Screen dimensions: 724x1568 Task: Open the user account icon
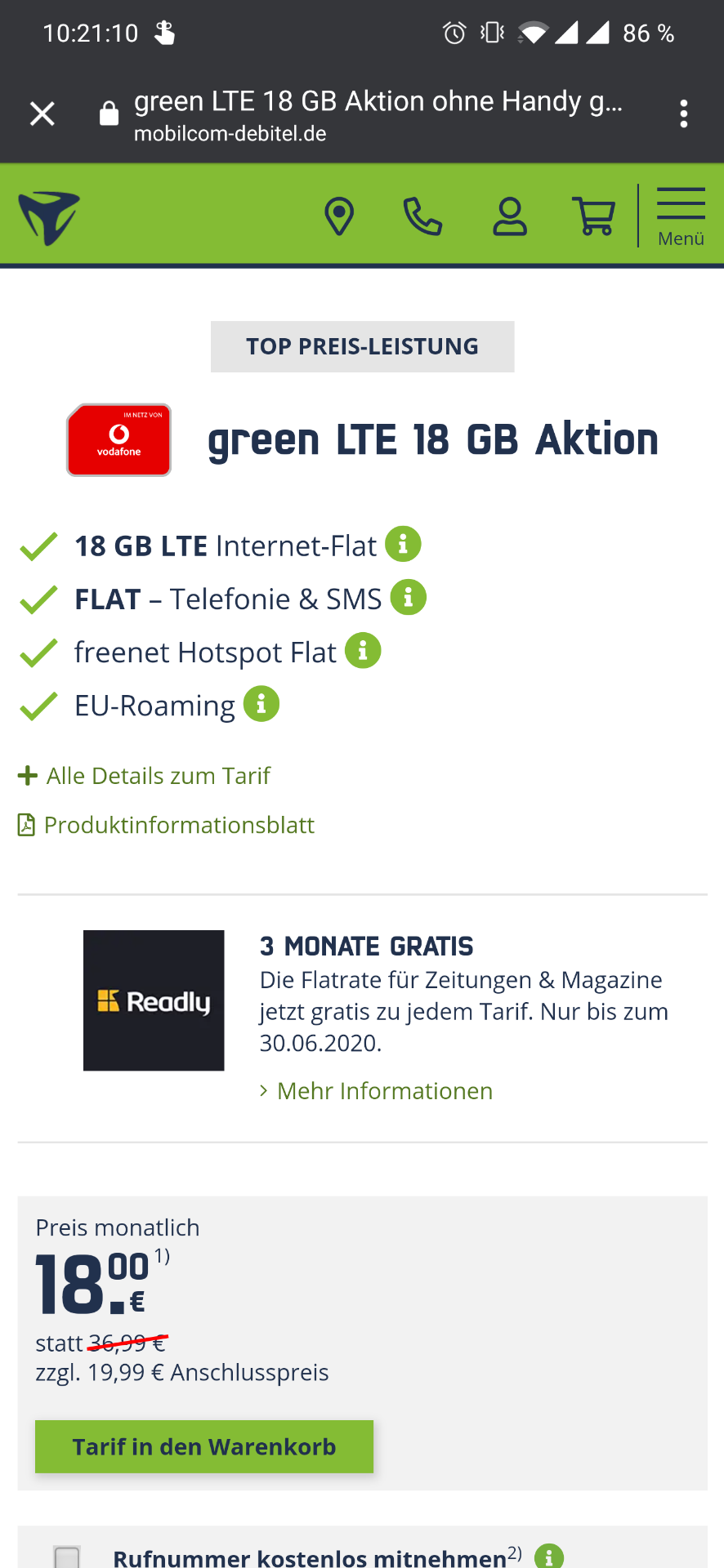pyautogui.click(x=510, y=216)
